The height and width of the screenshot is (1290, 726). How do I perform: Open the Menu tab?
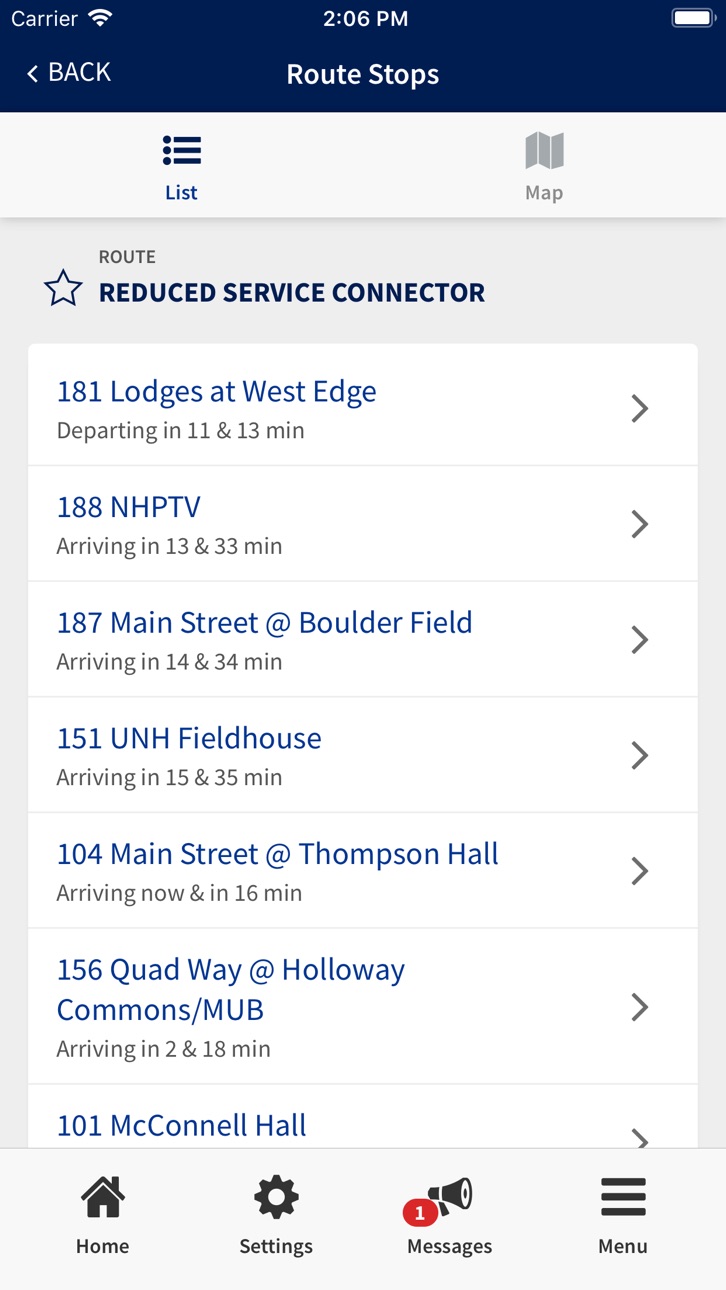[623, 1216]
